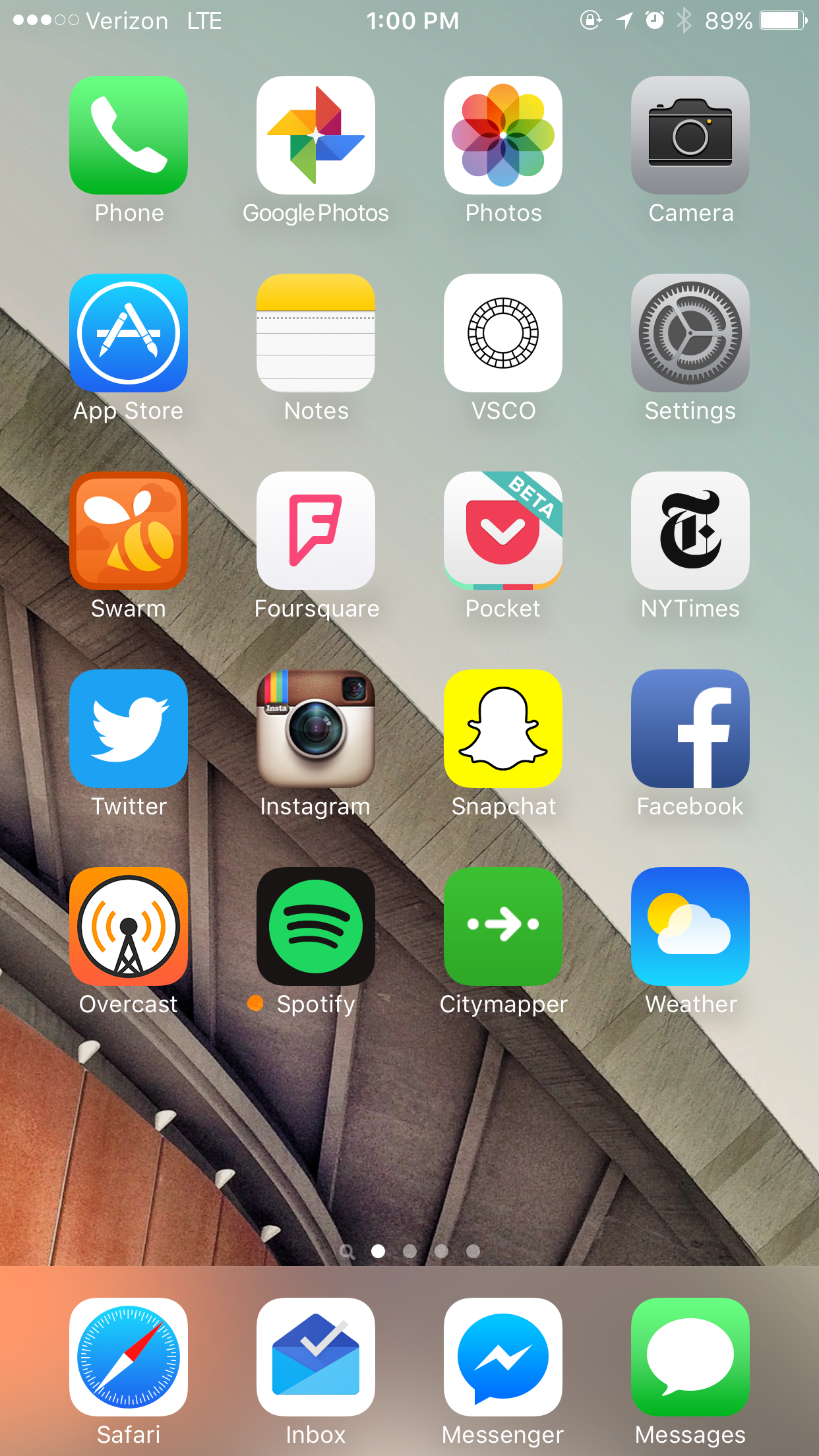The image size is (819, 1456).
Task: Open Settings
Action: pos(690,333)
